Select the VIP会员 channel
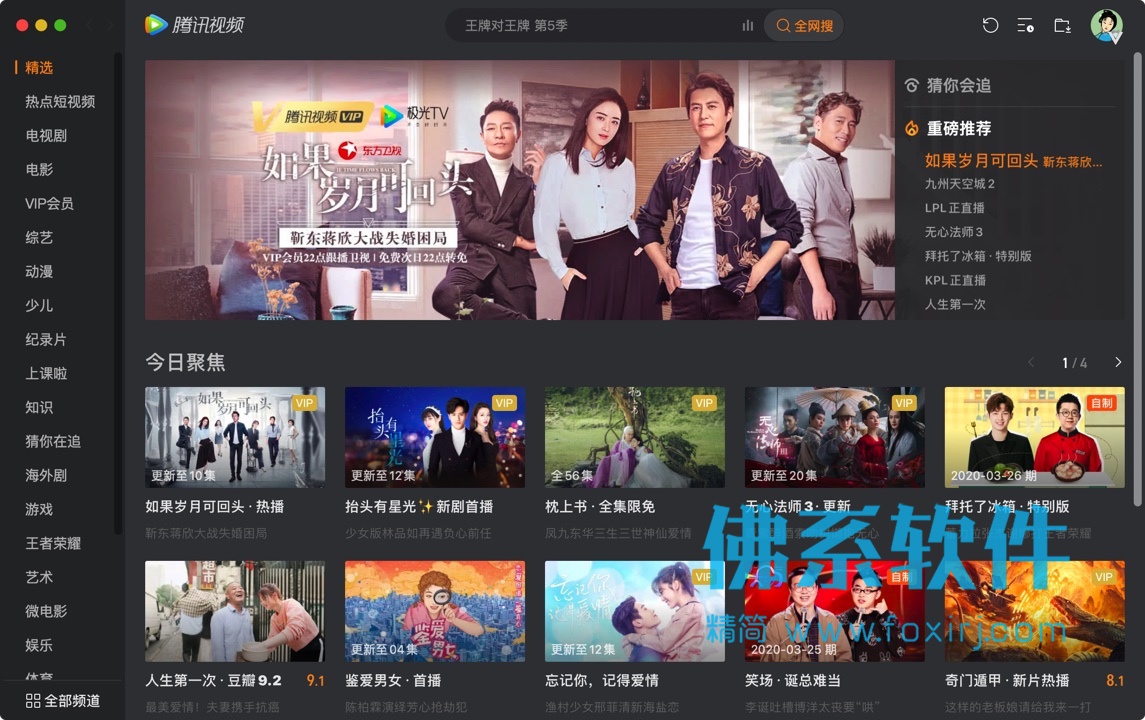 [x=49, y=203]
